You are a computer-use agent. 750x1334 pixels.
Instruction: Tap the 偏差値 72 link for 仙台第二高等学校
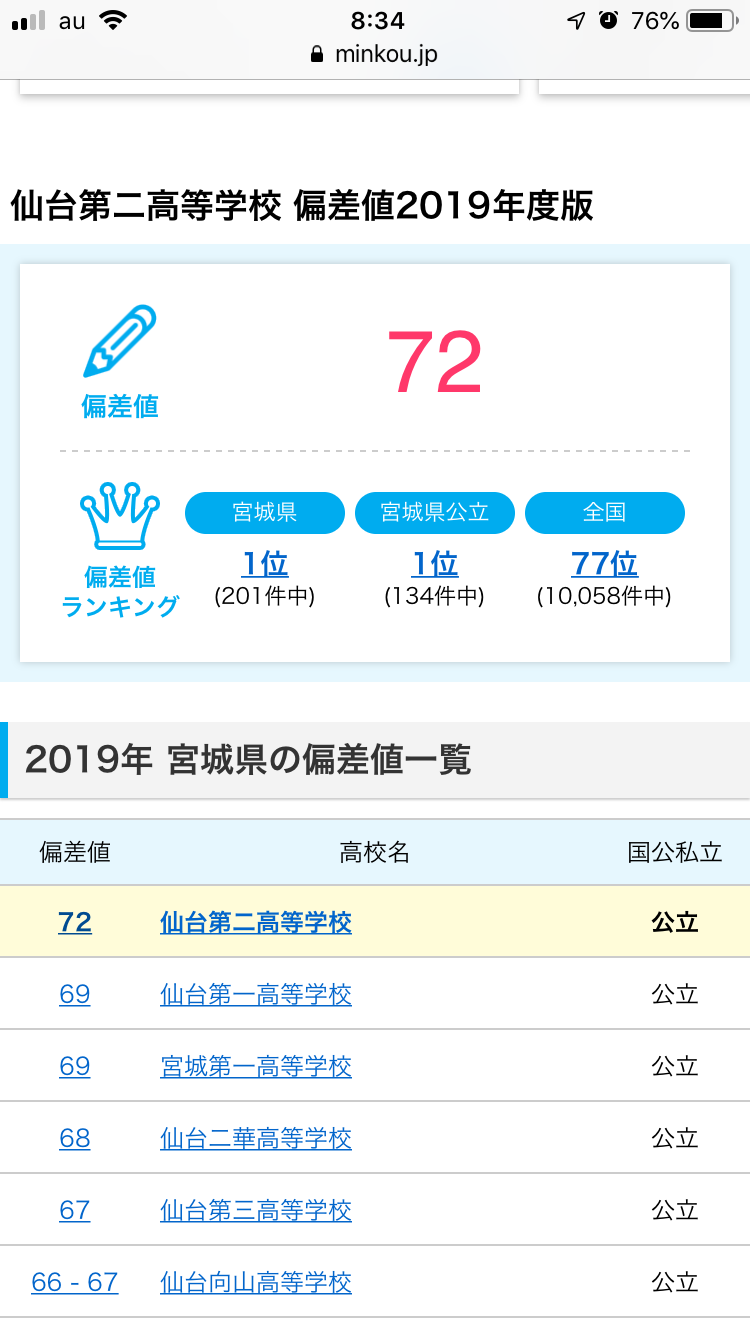[x=75, y=922]
